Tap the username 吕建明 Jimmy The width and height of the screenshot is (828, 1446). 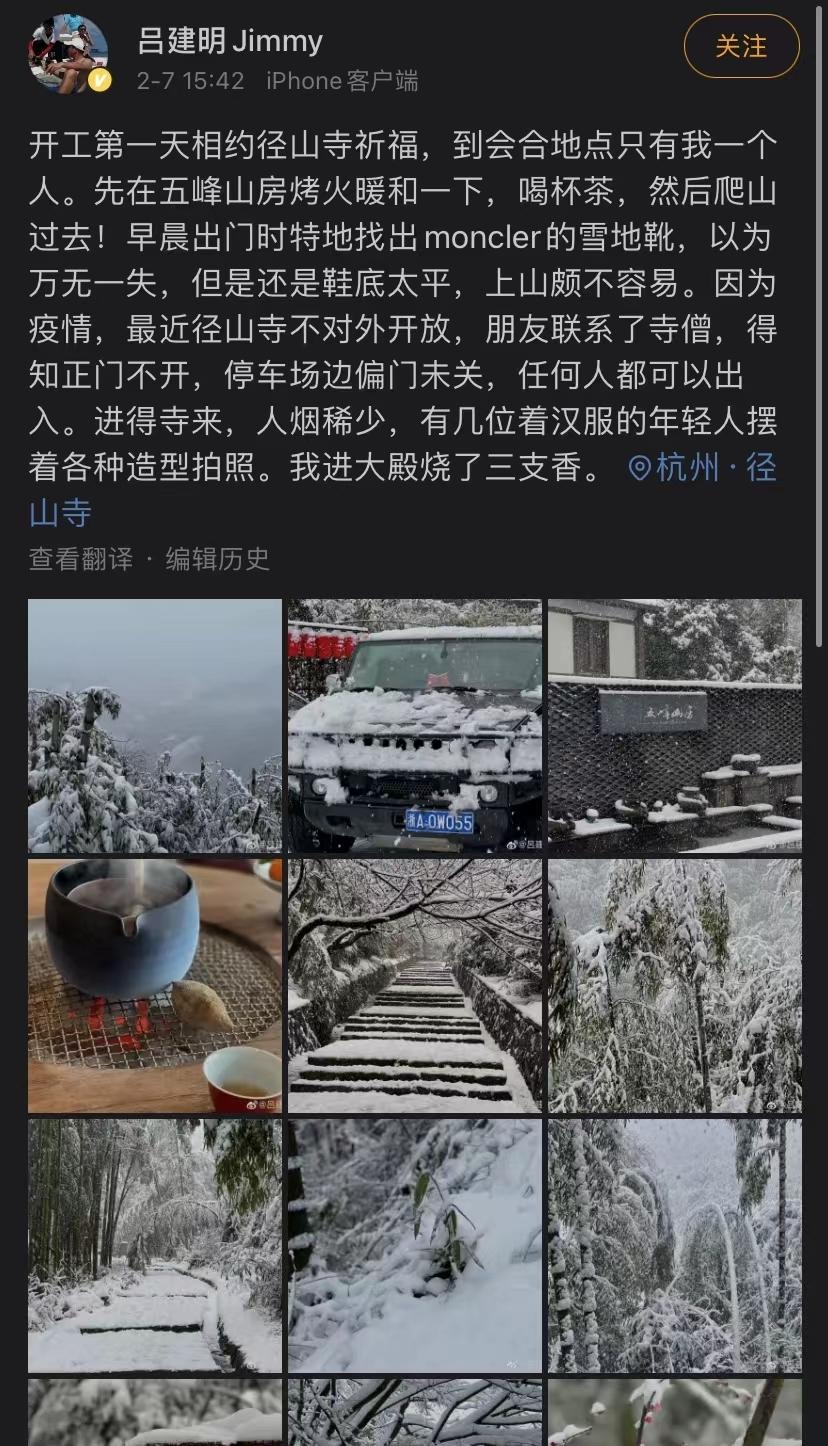(x=230, y=42)
